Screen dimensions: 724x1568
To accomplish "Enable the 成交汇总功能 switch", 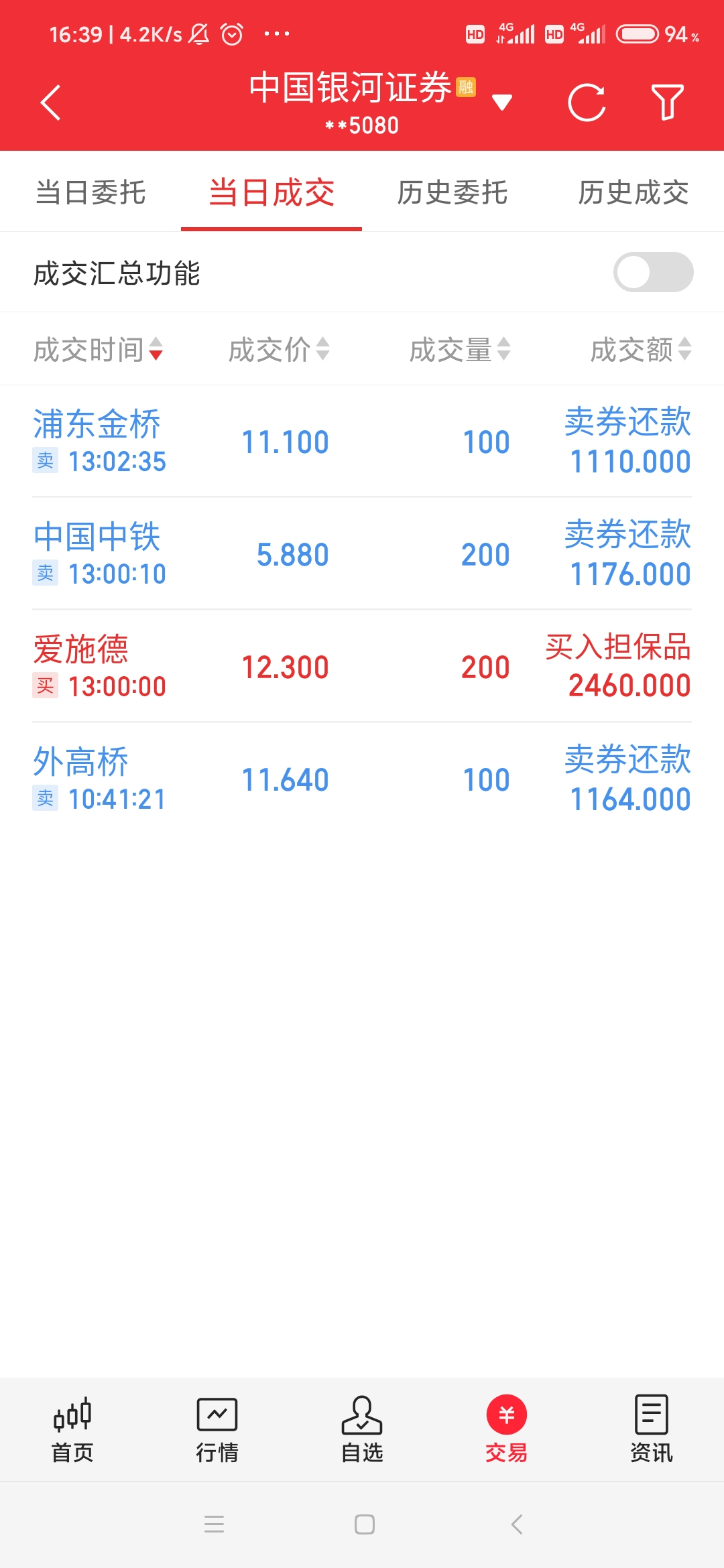I will (653, 272).
